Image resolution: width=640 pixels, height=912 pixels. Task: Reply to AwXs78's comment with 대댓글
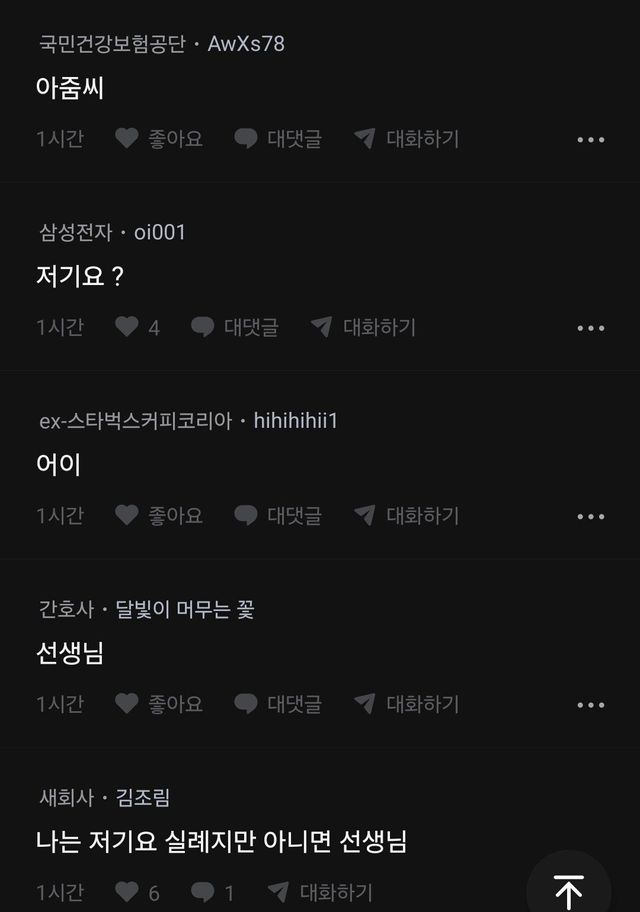278,139
